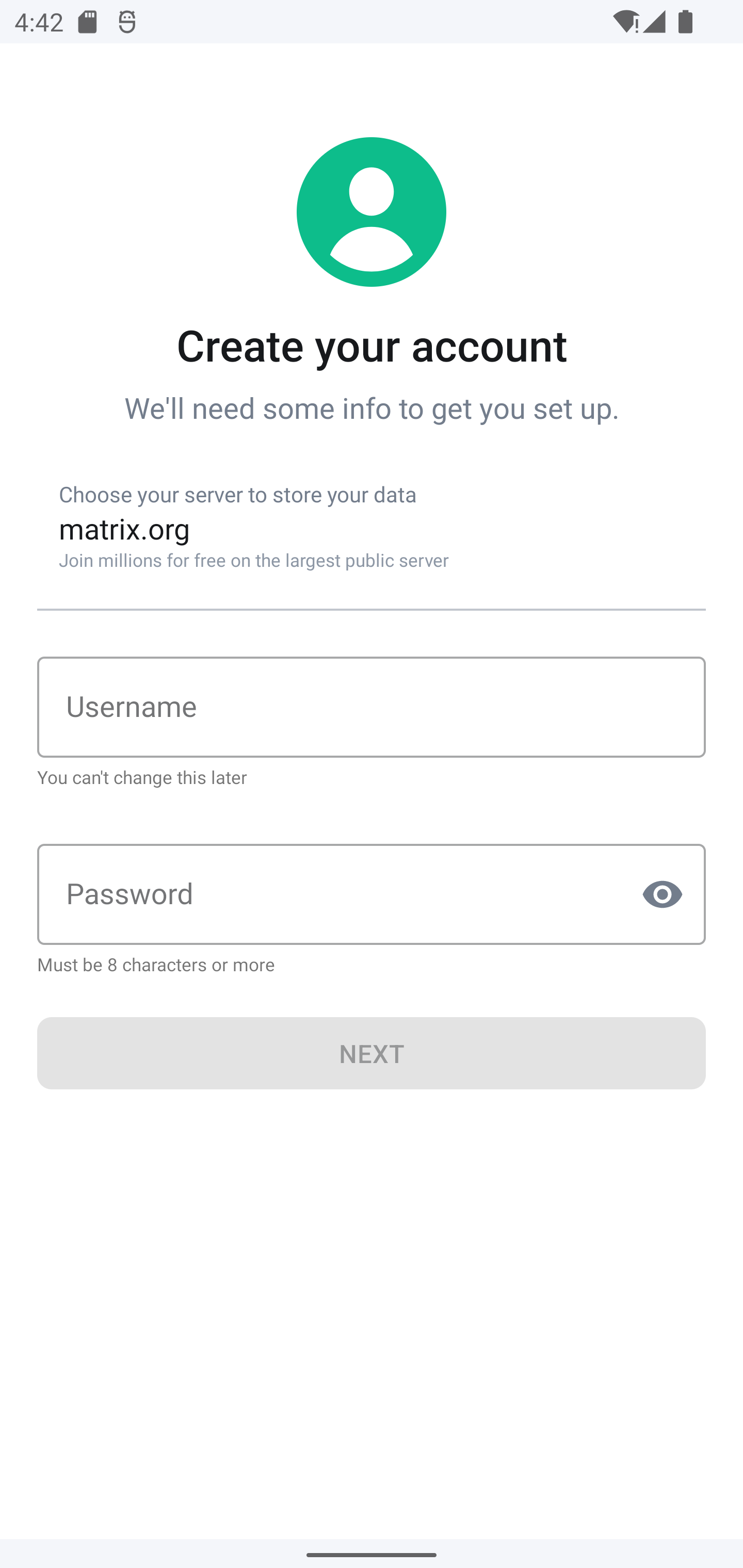Focus the Username text field
This screenshot has width=743, height=1568.
(x=371, y=707)
